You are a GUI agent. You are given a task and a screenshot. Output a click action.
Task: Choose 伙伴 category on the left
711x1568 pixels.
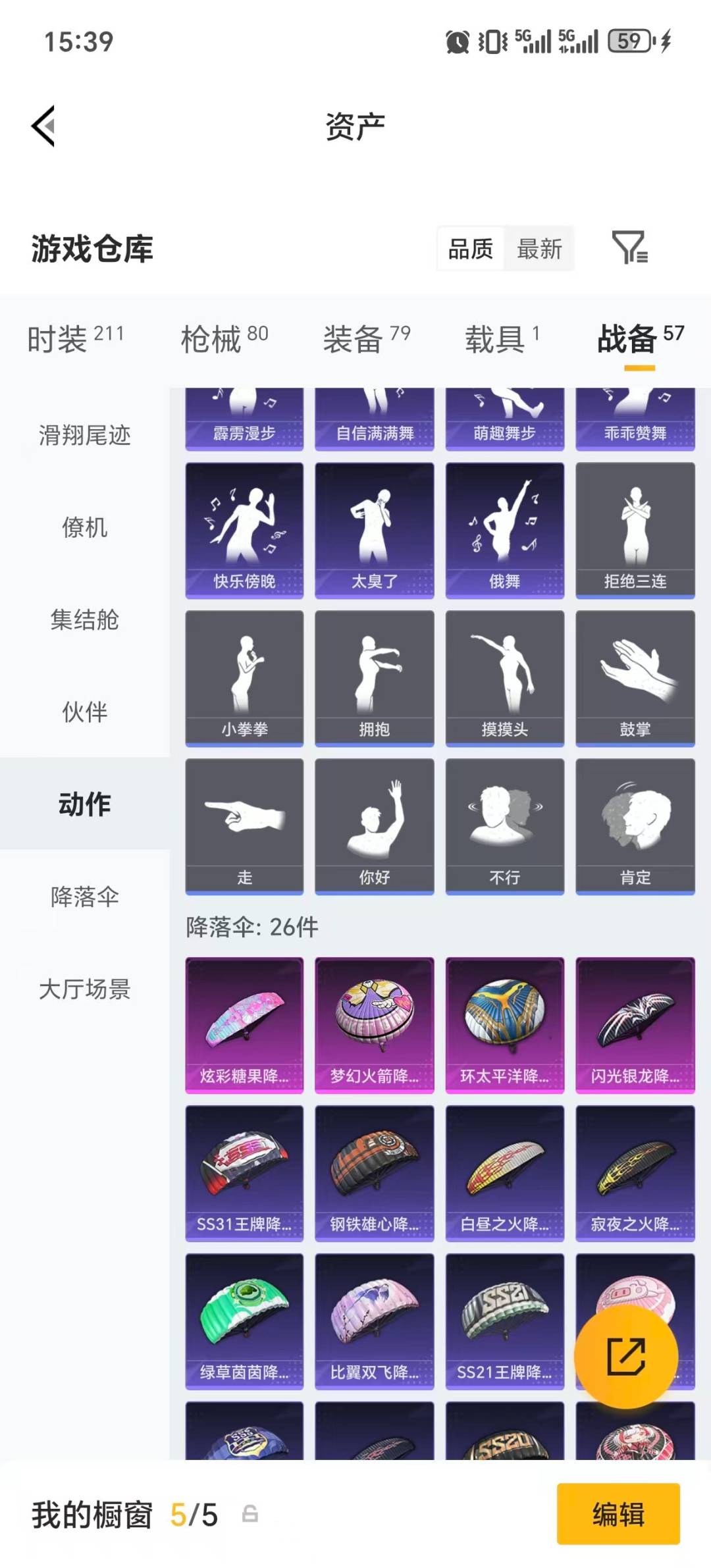pos(86,712)
